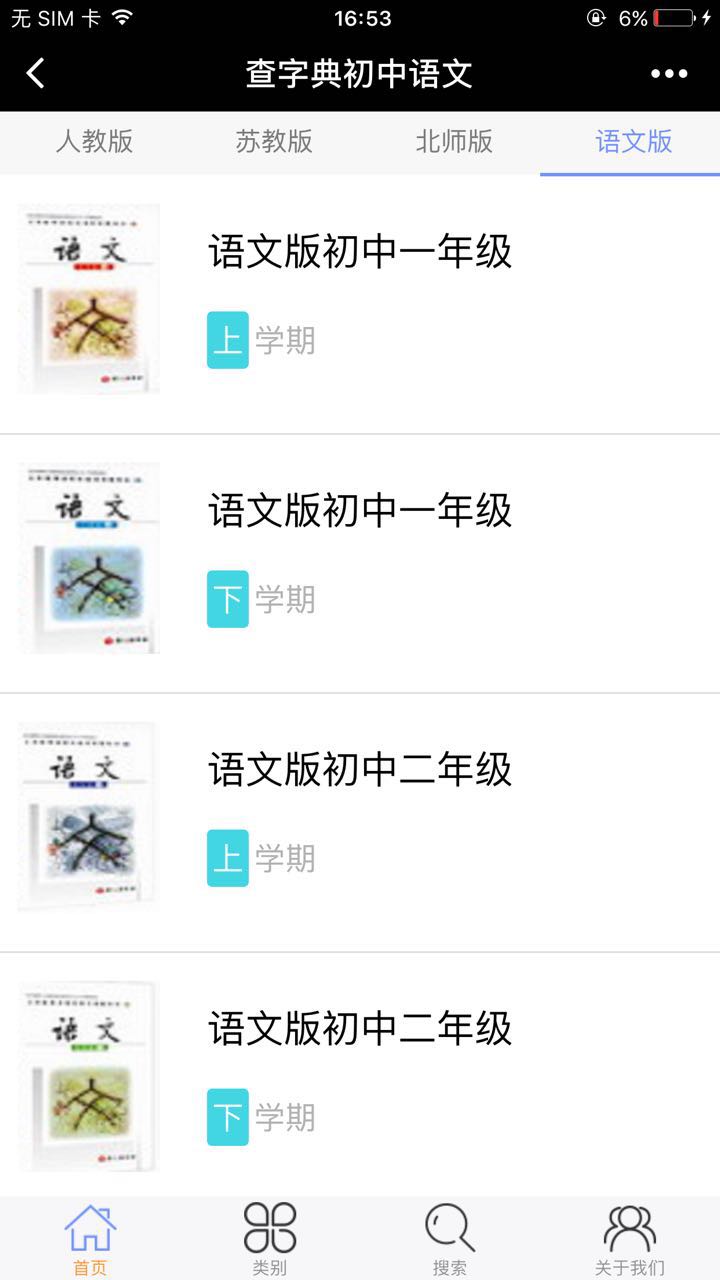This screenshot has width=720, height=1280.
Task: Switch to the 类别 categories tab
Action: click(270, 1240)
